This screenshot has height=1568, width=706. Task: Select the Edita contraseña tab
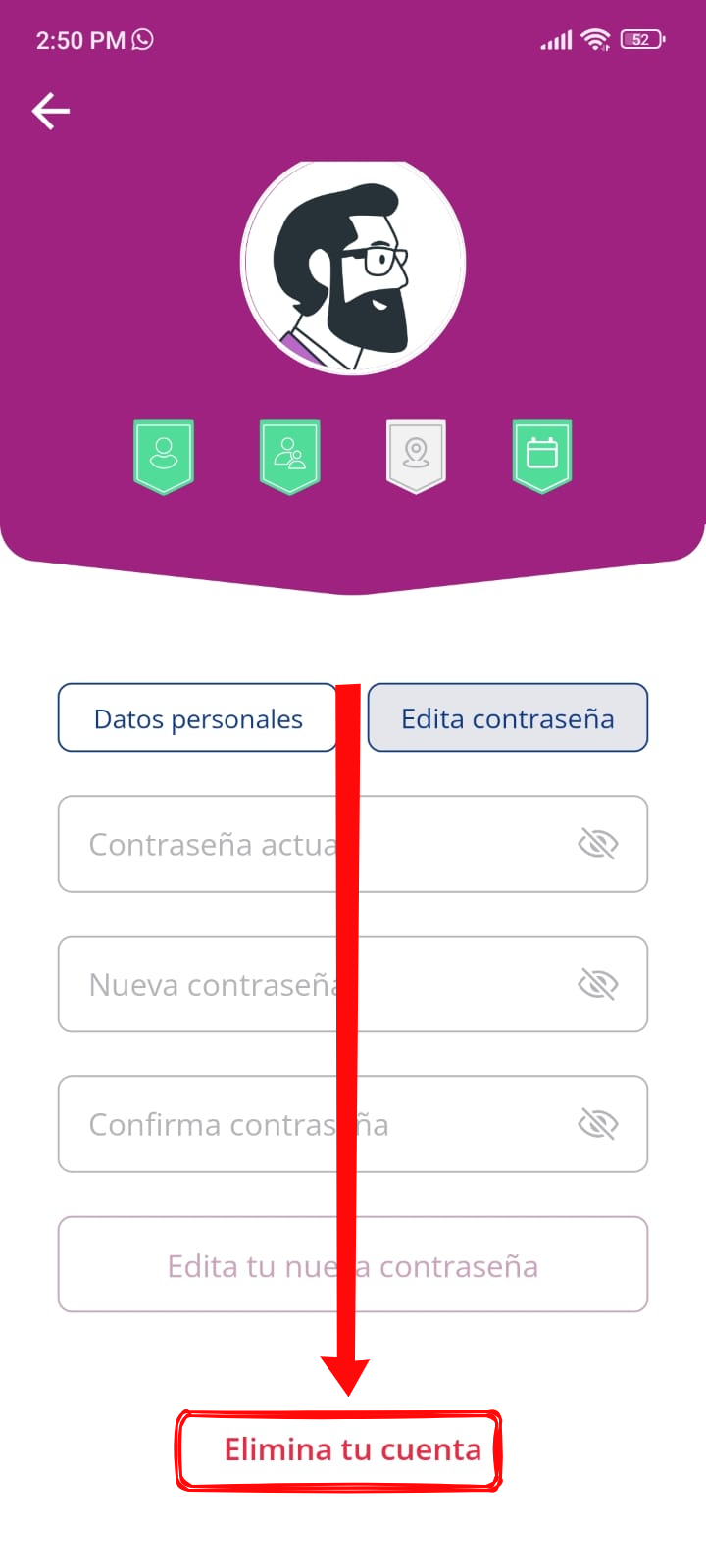508,718
